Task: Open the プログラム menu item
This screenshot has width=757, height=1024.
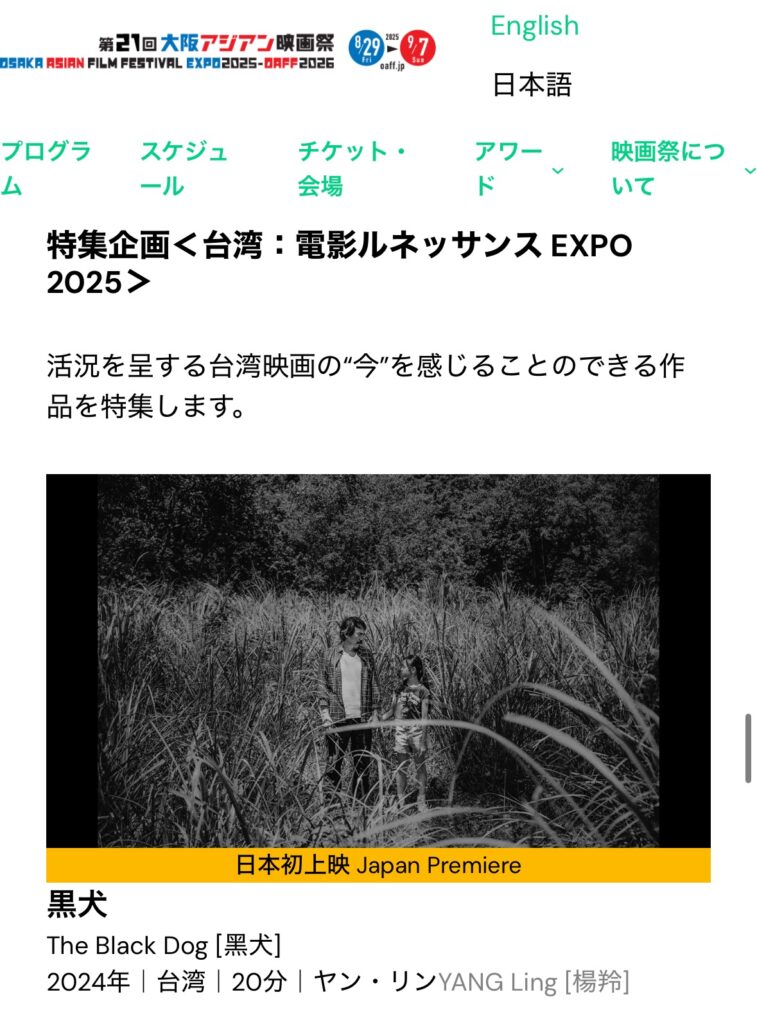Action: 45,168
